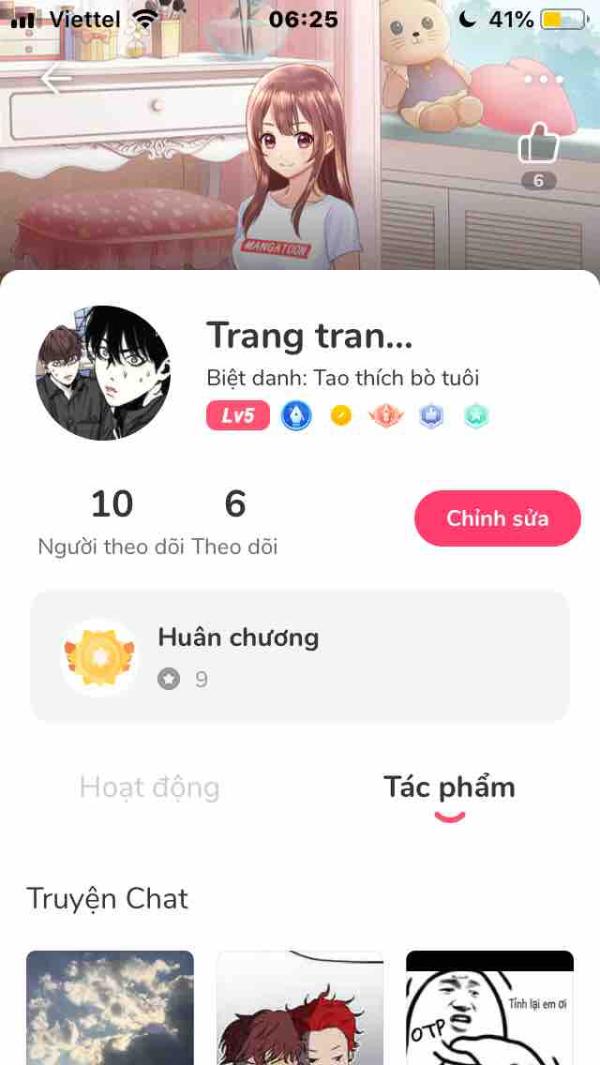This screenshot has width=600, height=1065.
Task: Open the OTP meme story thumbnail
Action: coord(489,1007)
